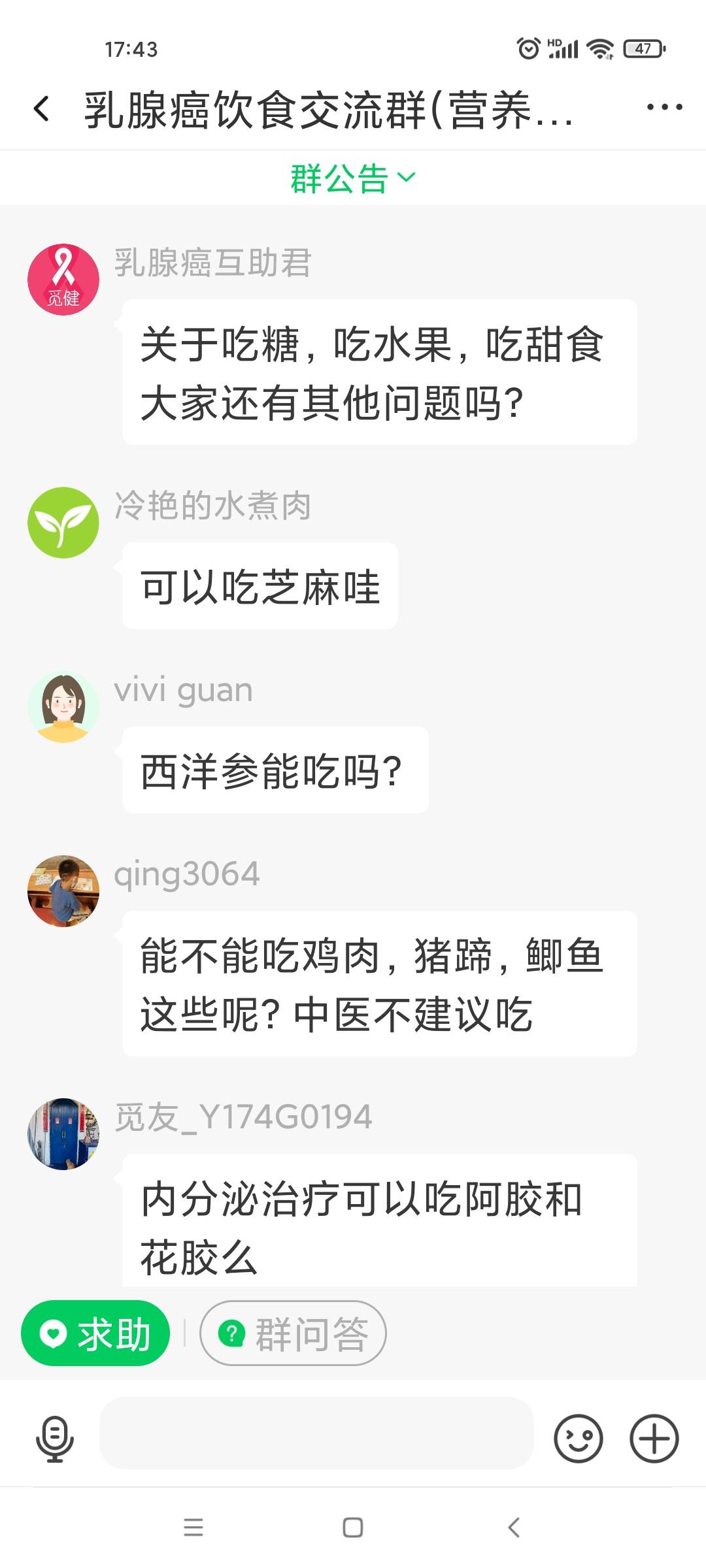This screenshot has height=1568, width=706.
Task: Tap 乳腺癌互助君's pink ribbon avatar
Action: (x=63, y=278)
